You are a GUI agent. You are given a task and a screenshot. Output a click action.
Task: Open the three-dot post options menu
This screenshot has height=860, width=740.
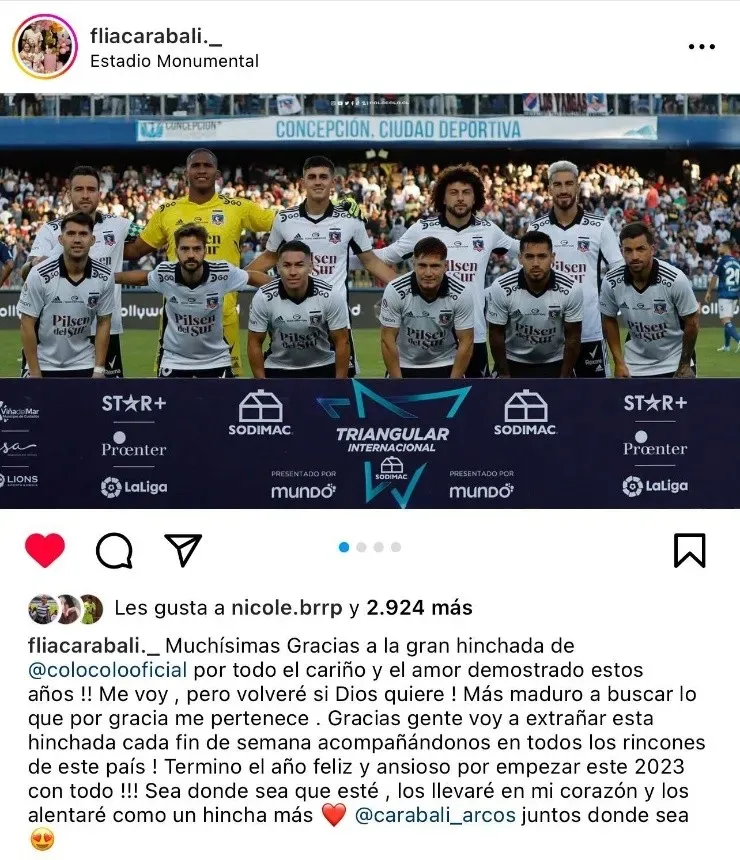click(702, 47)
